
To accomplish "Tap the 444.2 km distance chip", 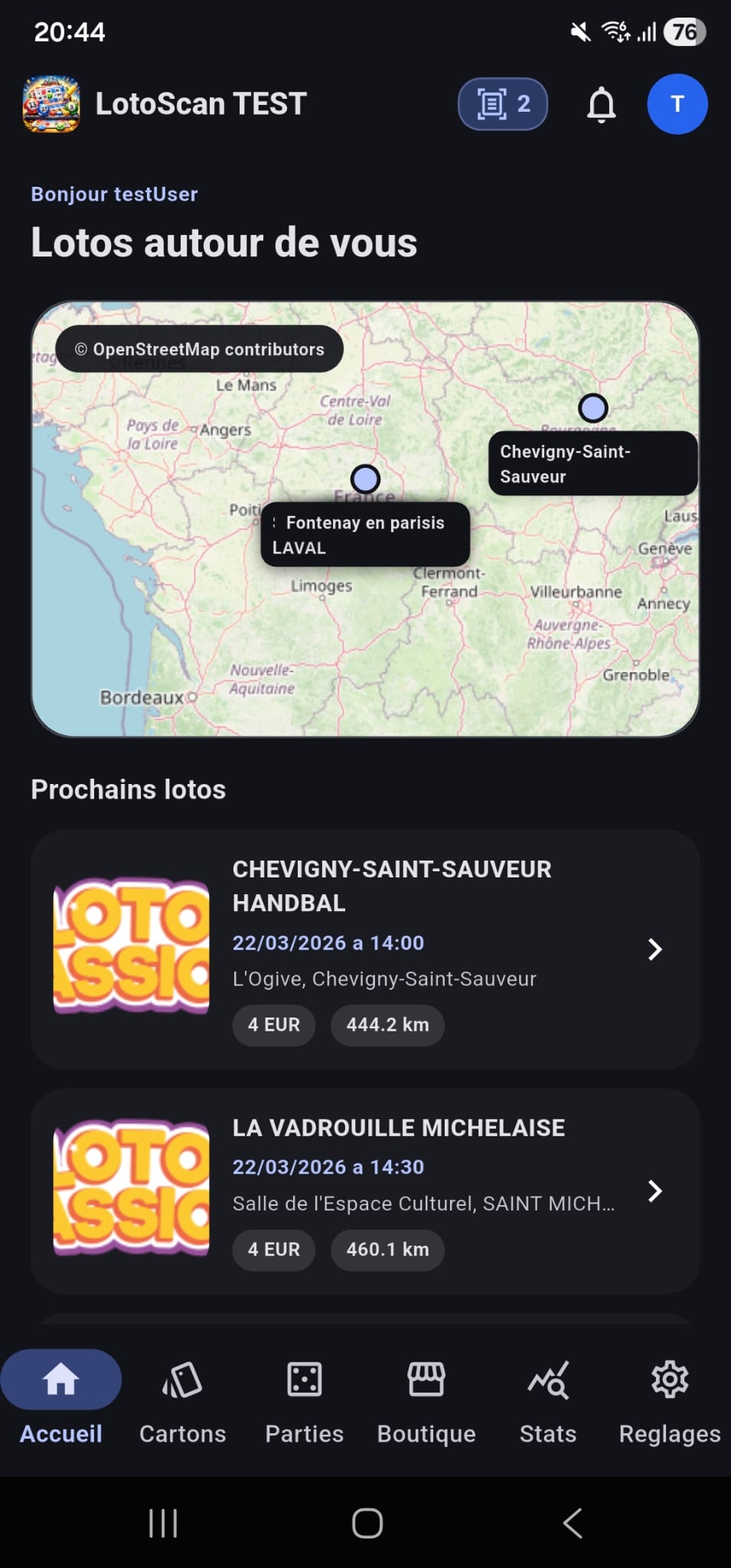I will pyautogui.click(x=387, y=1025).
